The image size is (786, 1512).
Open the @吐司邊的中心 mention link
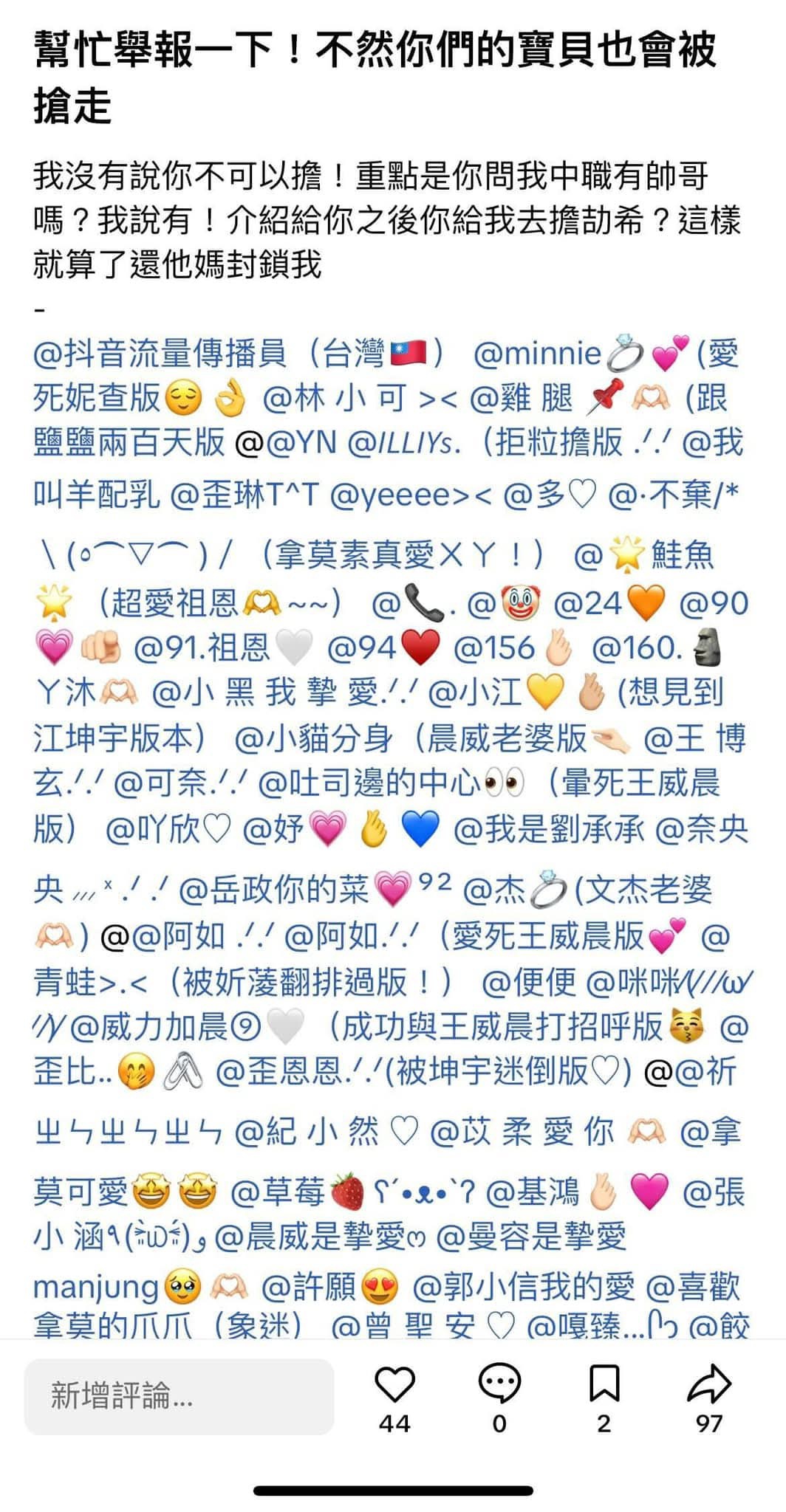pyautogui.click(x=369, y=783)
